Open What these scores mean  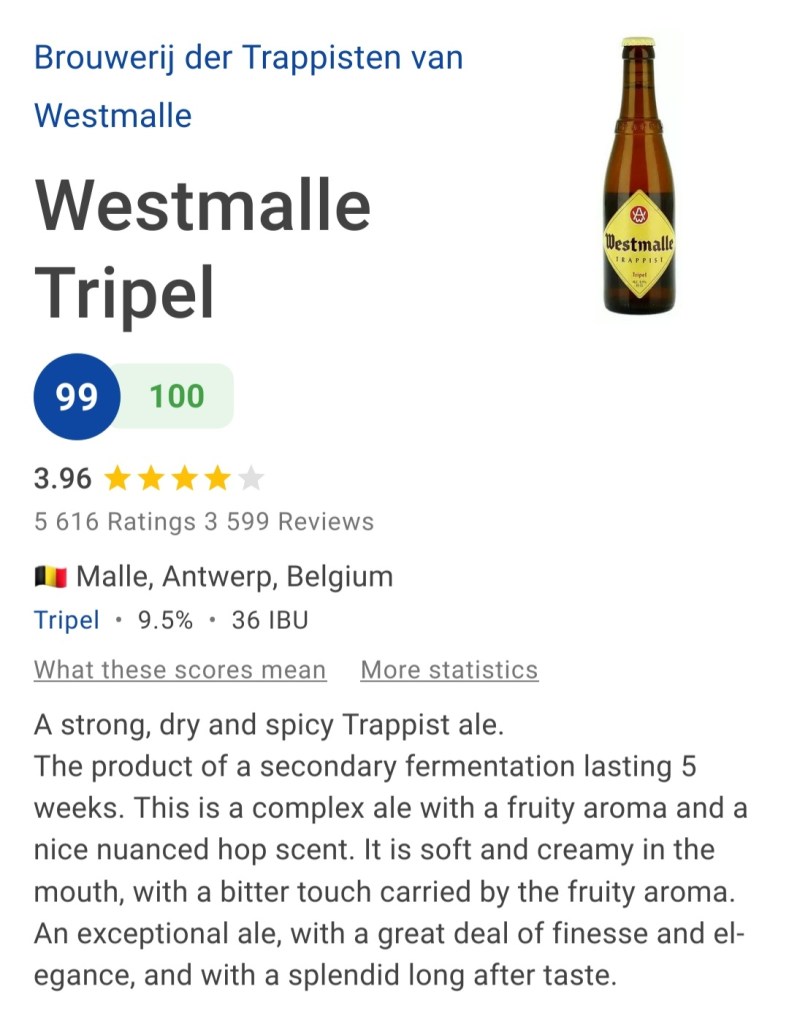point(180,670)
